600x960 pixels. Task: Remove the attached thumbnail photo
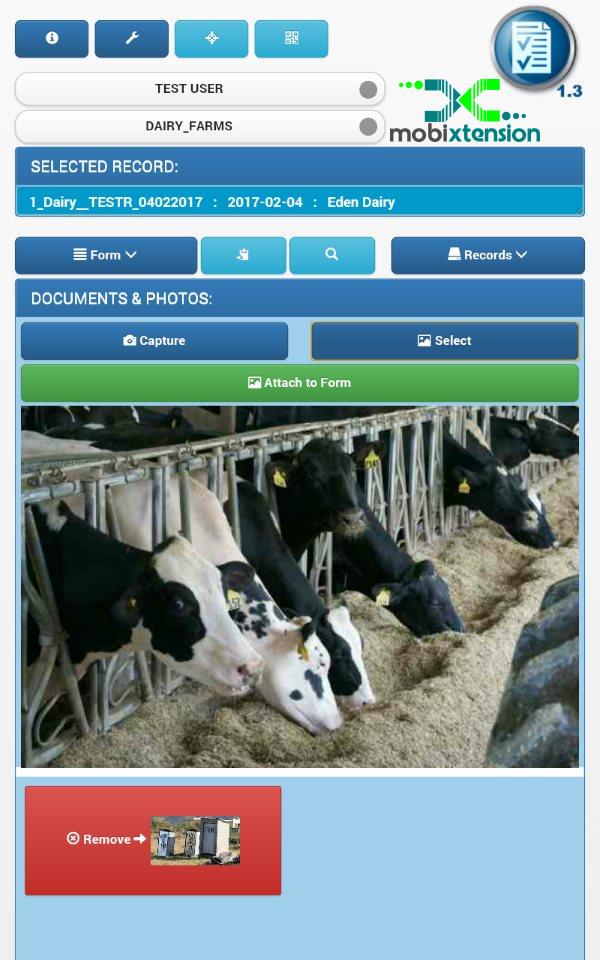click(153, 840)
